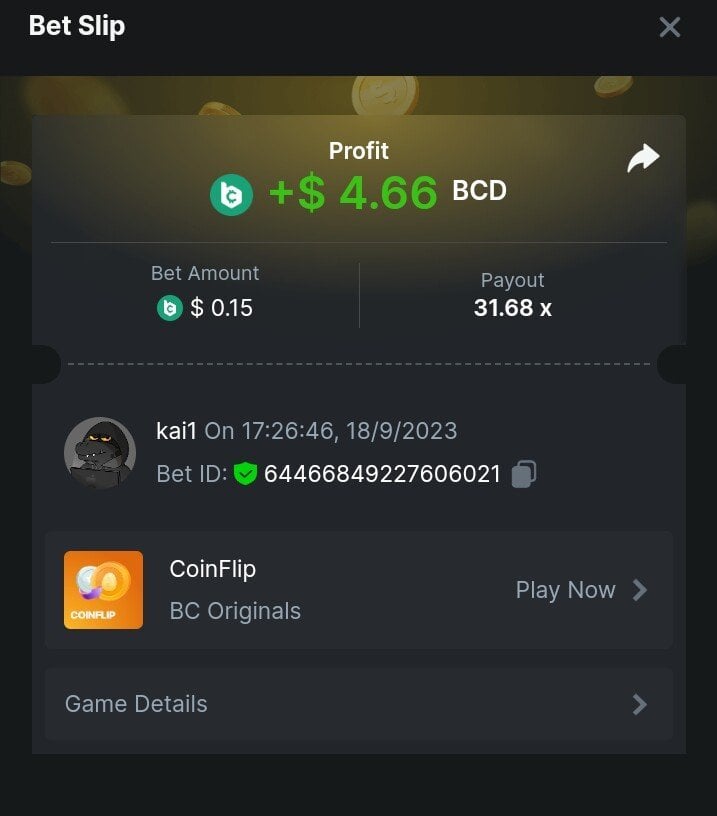Viewport: 717px width, 816px height.
Task: Copy the Bet ID number
Action: 524,474
